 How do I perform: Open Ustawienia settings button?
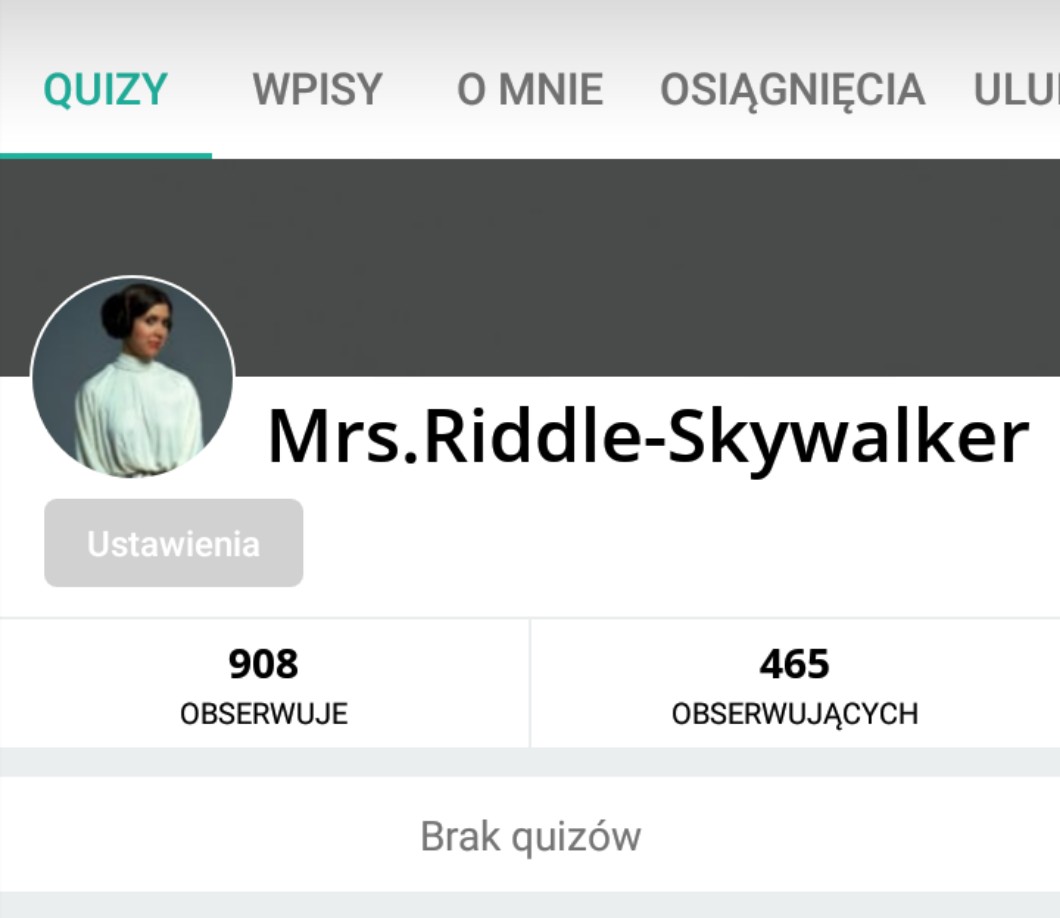(x=174, y=543)
